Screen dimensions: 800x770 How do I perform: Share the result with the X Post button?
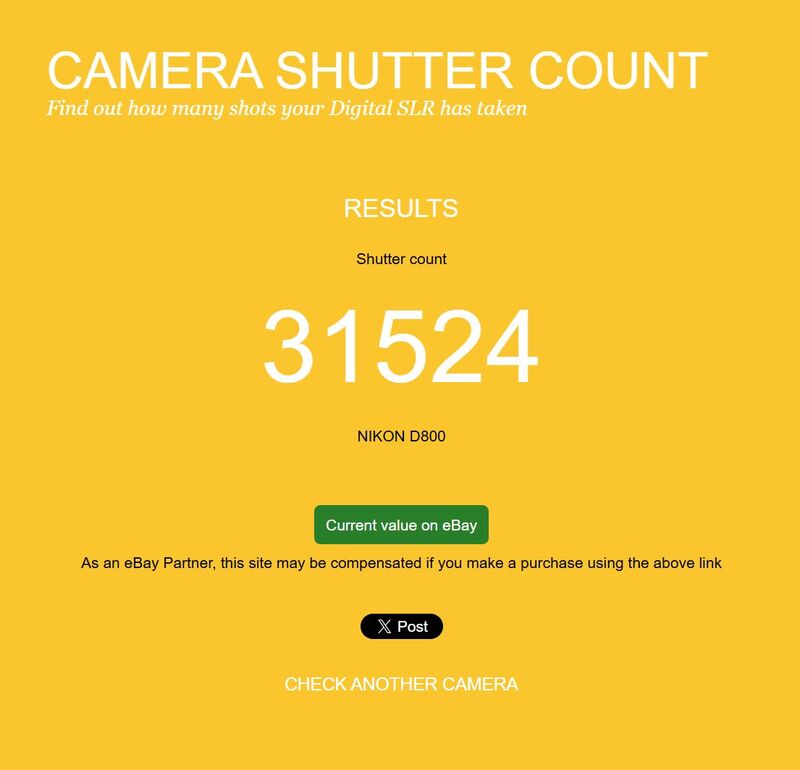click(401, 627)
